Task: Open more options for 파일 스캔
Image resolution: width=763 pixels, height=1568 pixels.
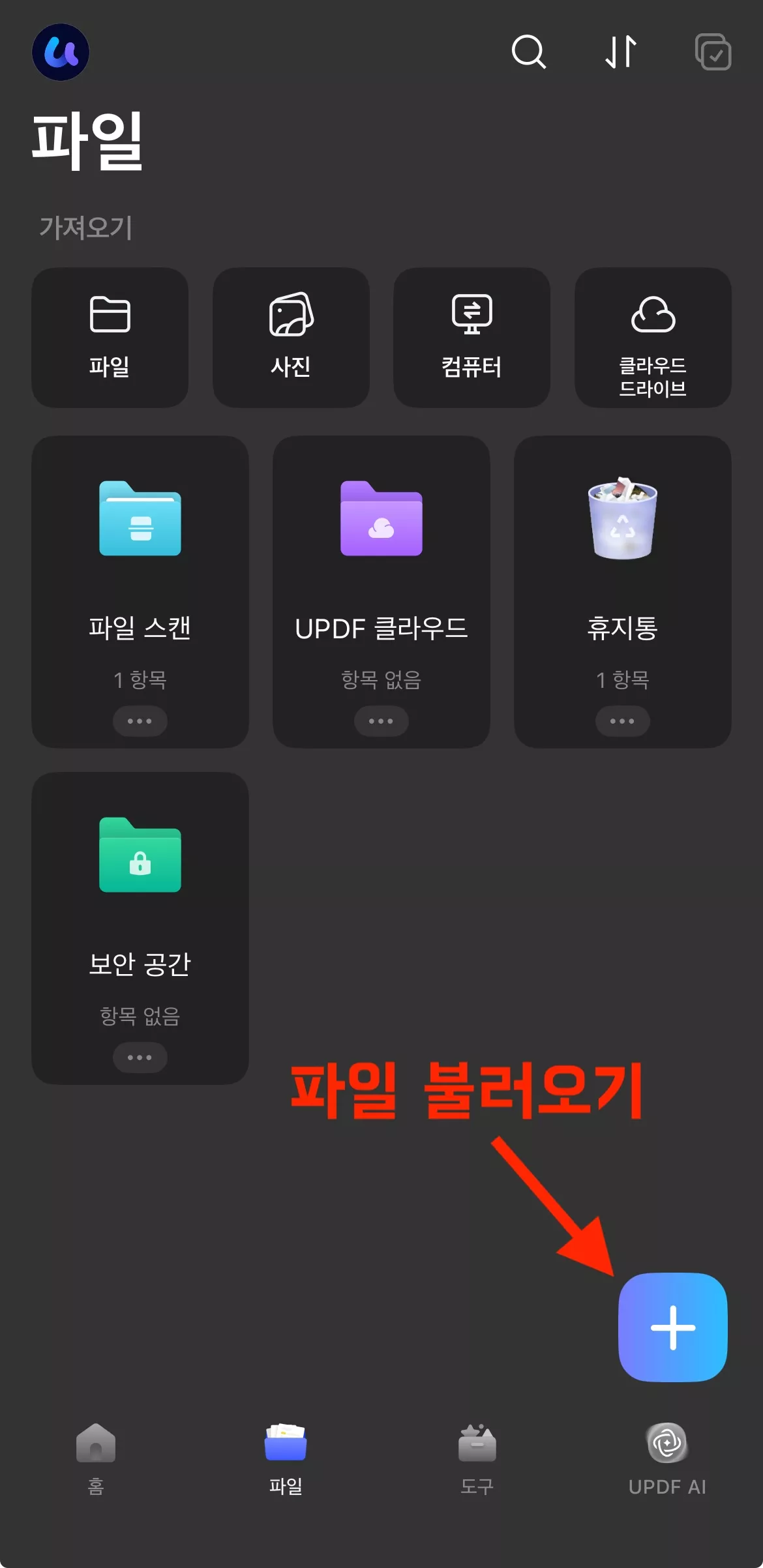Action: tap(140, 721)
